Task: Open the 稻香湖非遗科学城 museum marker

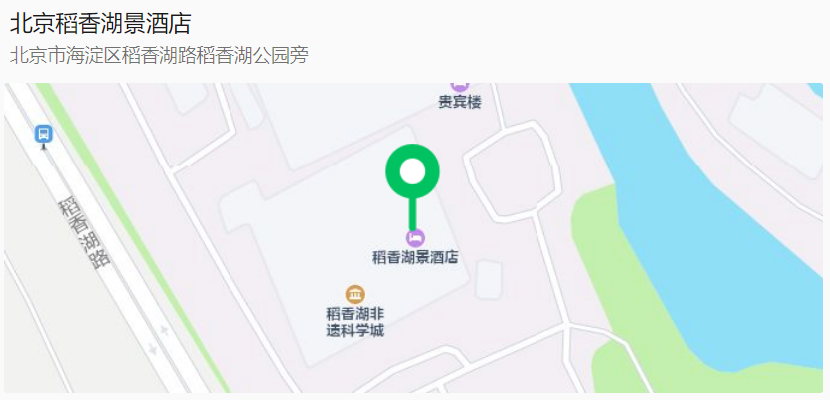Action: point(355,294)
